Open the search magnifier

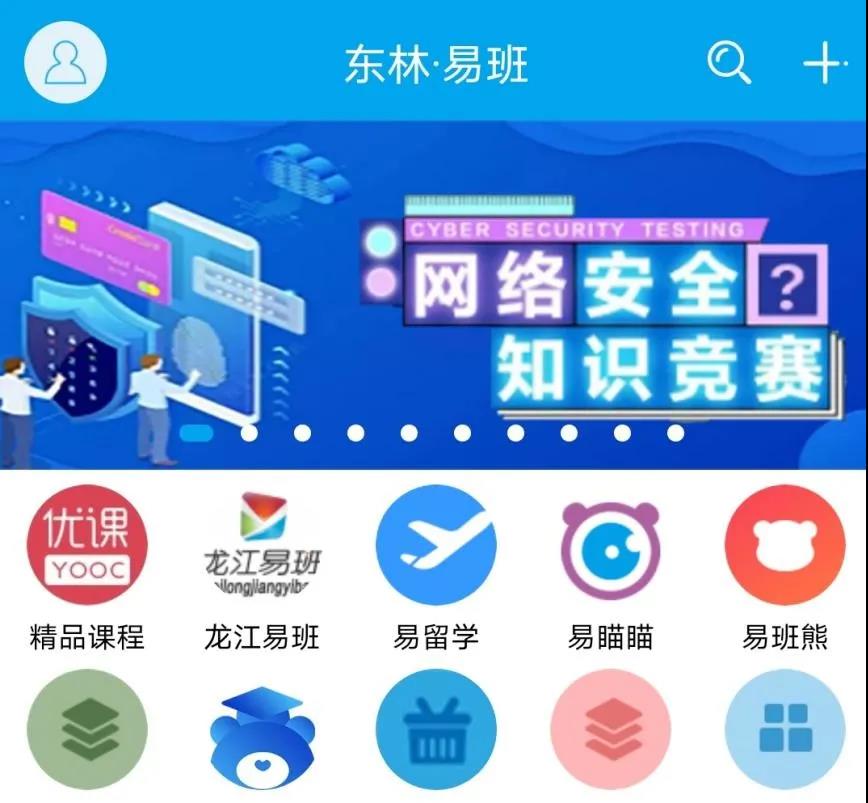click(729, 63)
